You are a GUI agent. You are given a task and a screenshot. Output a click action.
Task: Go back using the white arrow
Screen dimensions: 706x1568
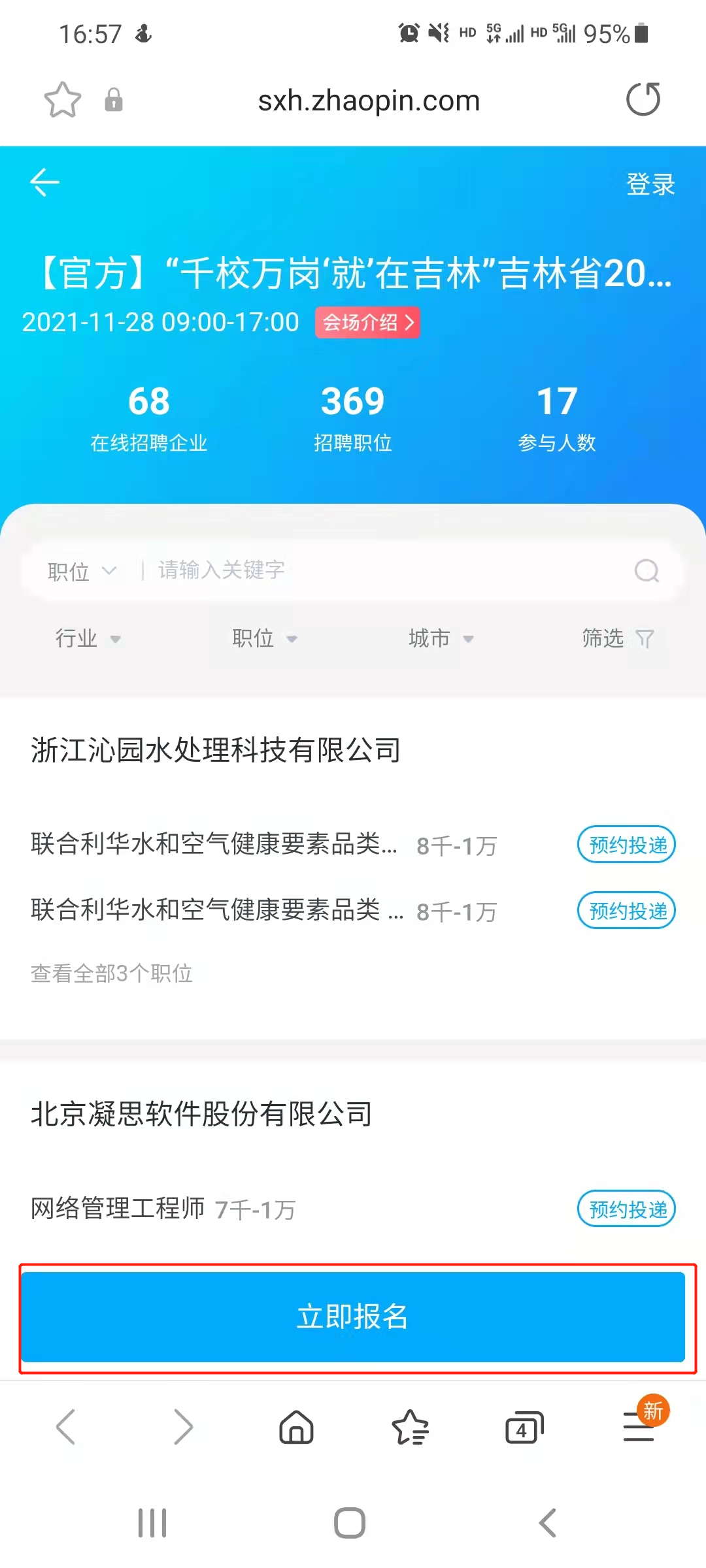(44, 182)
